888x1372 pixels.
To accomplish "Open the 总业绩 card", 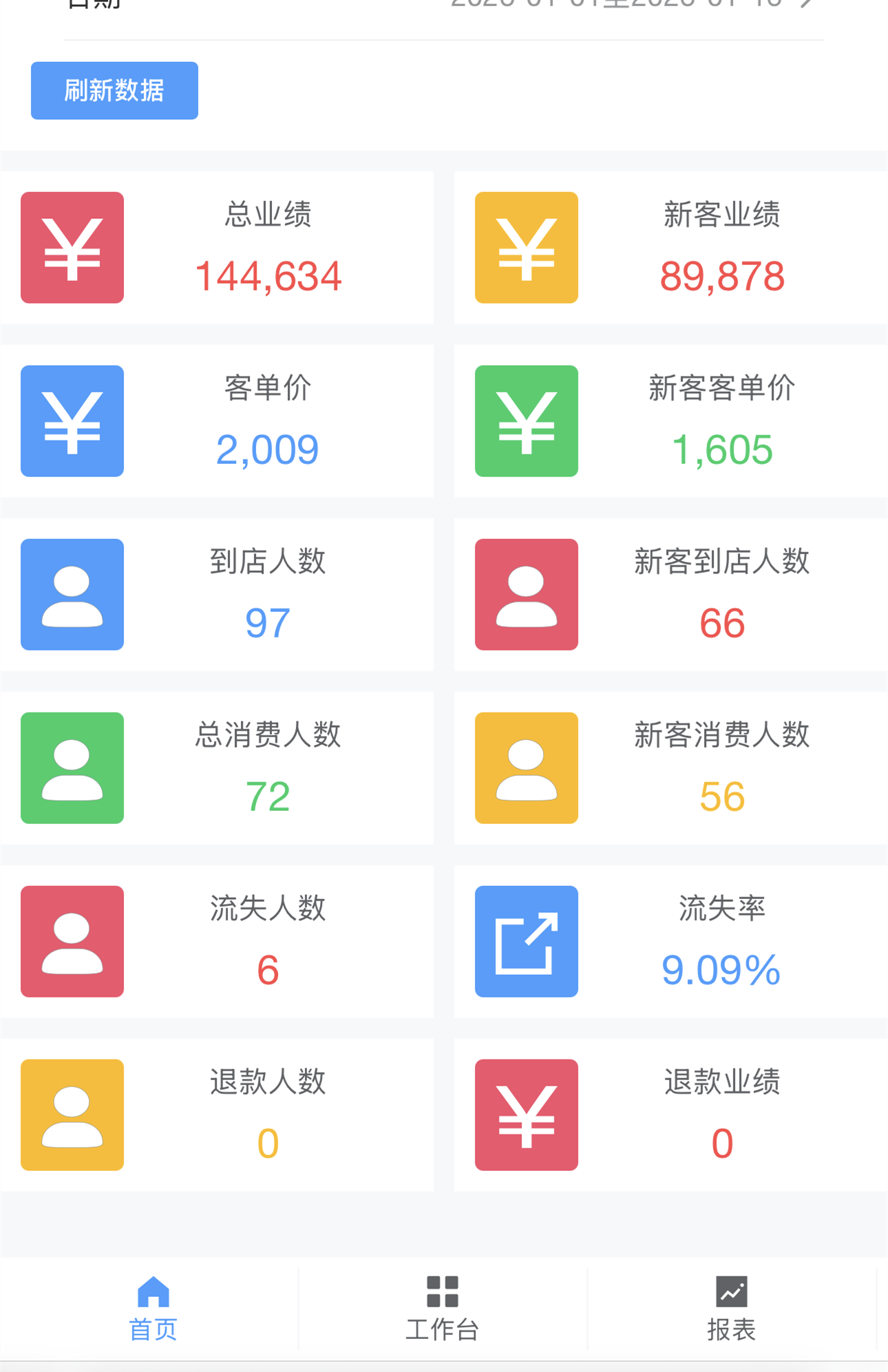I will 217,248.
